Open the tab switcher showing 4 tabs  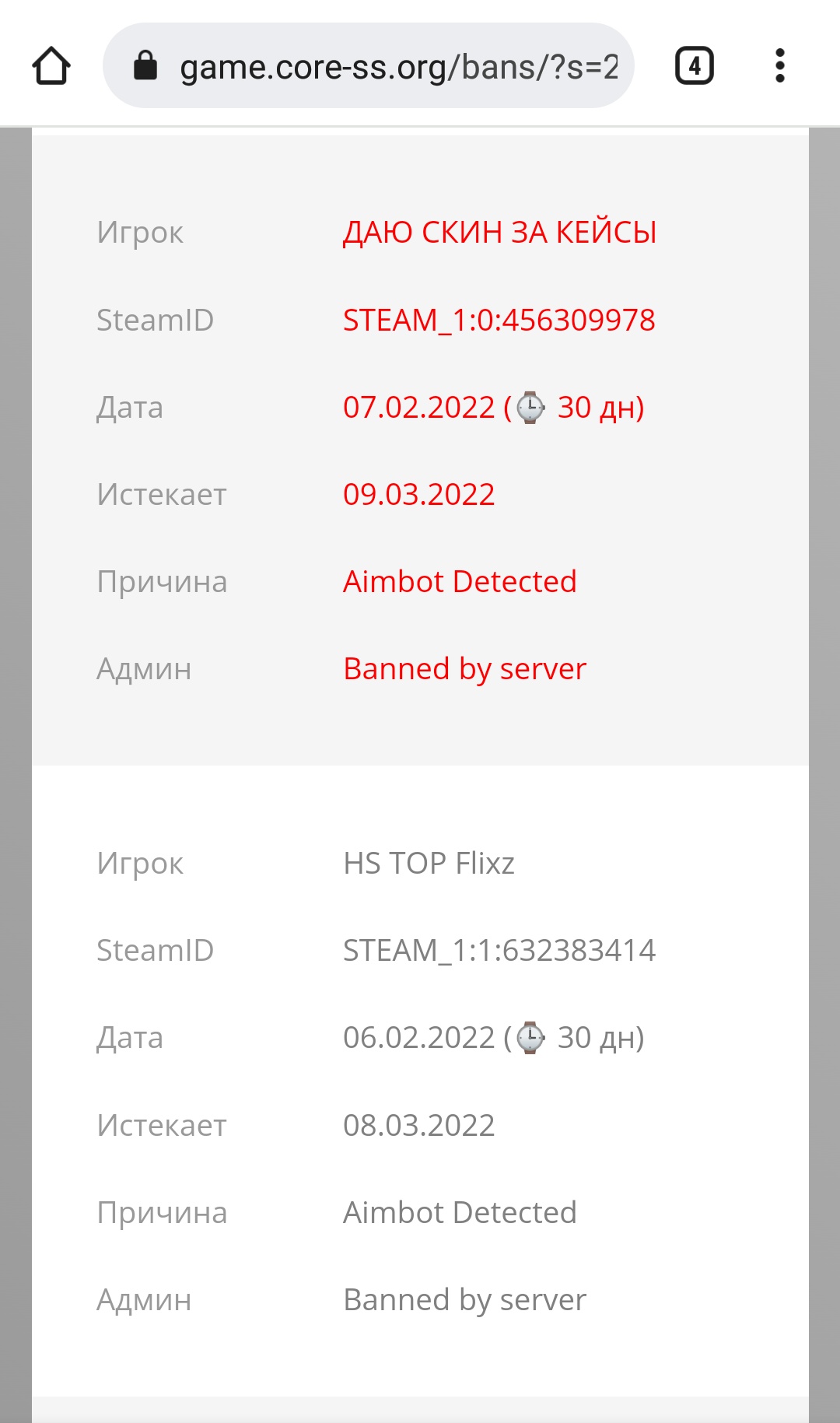tap(694, 66)
